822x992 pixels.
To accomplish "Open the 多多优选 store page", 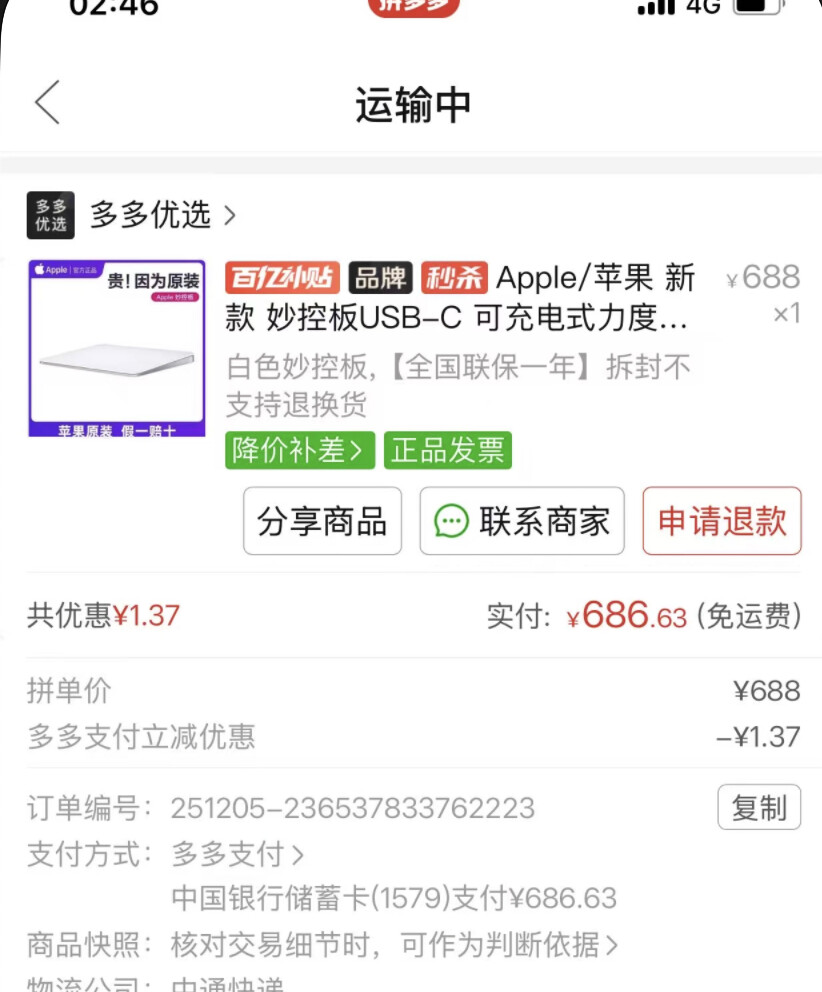I will point(132,215).
